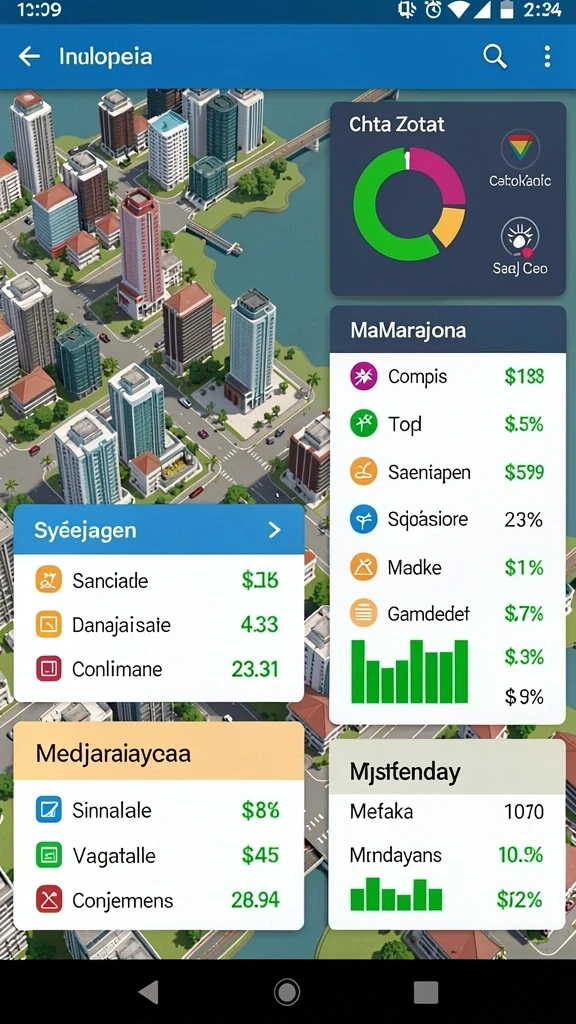This screenshot has width=576, height=1024.
Task: Go to the home screen
Action: (x=287, y=993)
